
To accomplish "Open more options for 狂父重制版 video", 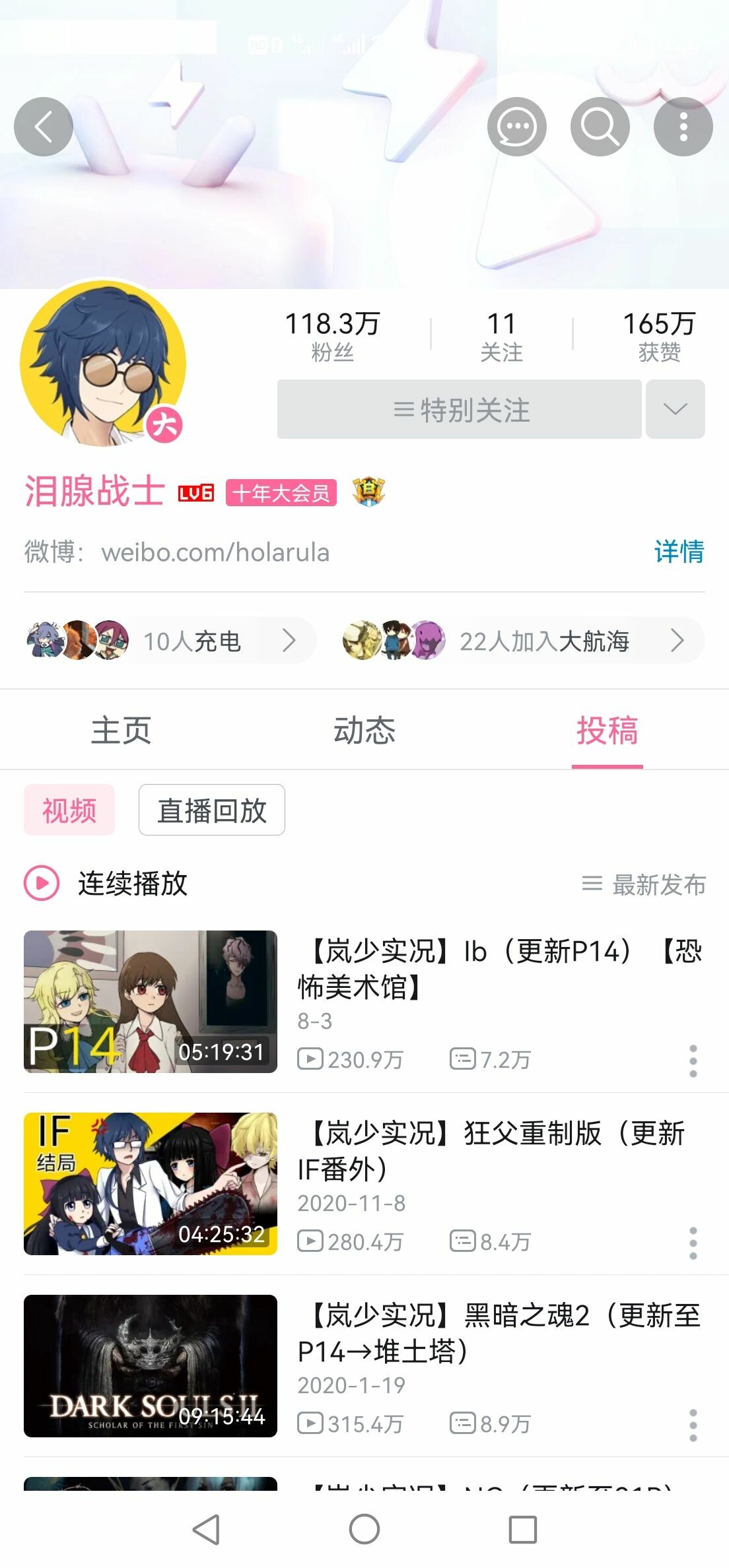I will pyautogui.click(x=693, y=1243).
